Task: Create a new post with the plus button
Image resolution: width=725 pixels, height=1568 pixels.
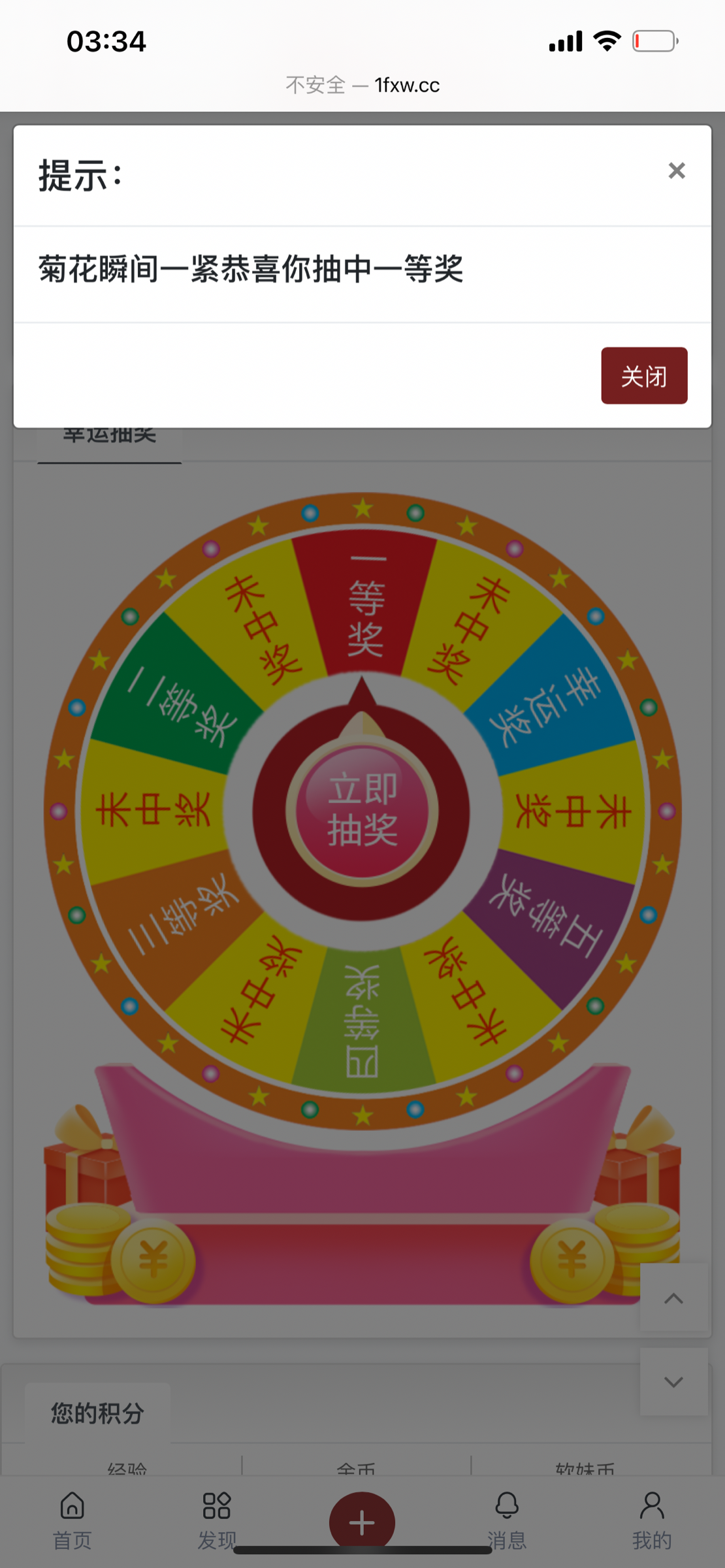Action: 362,1522
